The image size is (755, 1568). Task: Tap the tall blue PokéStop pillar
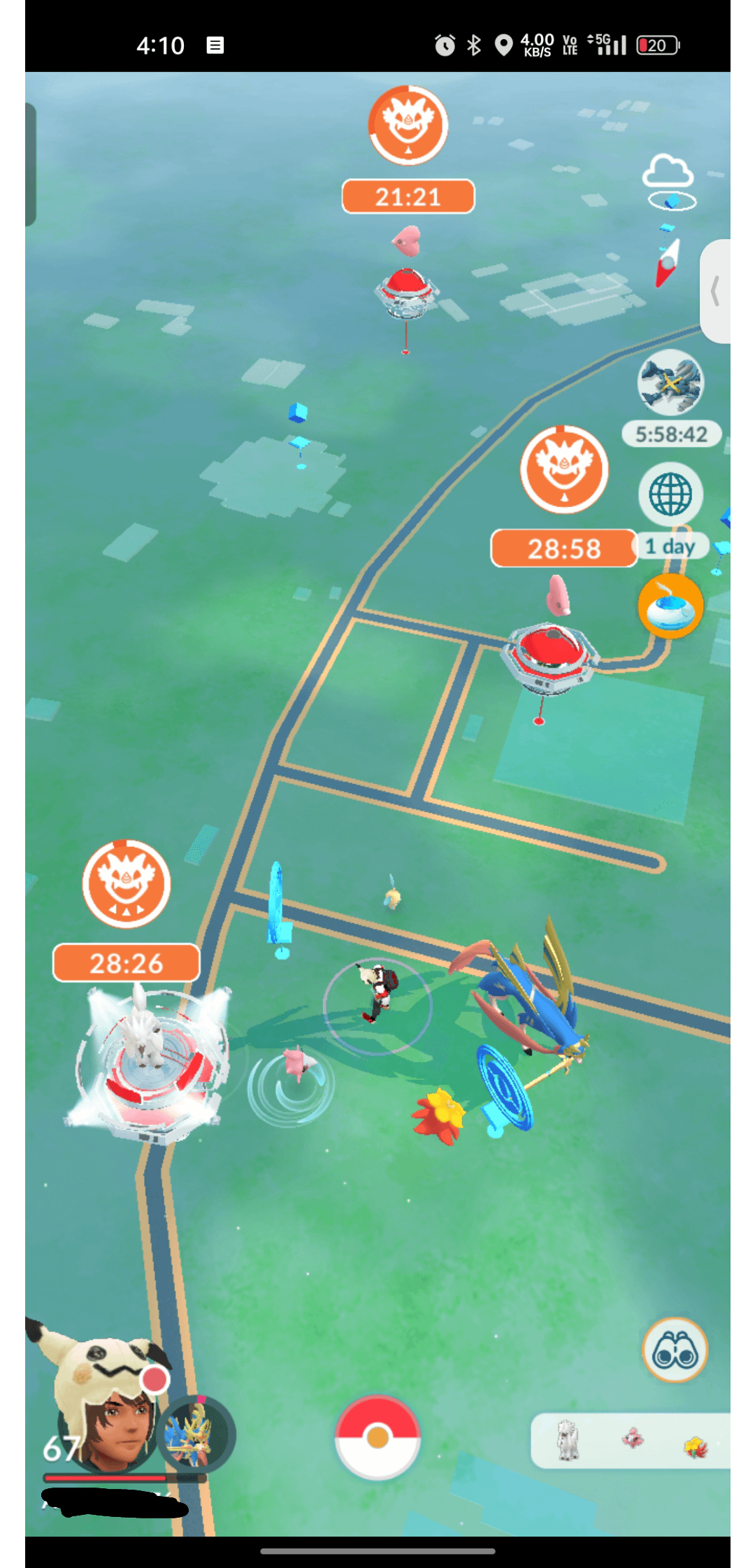click(x=278, y=906)
